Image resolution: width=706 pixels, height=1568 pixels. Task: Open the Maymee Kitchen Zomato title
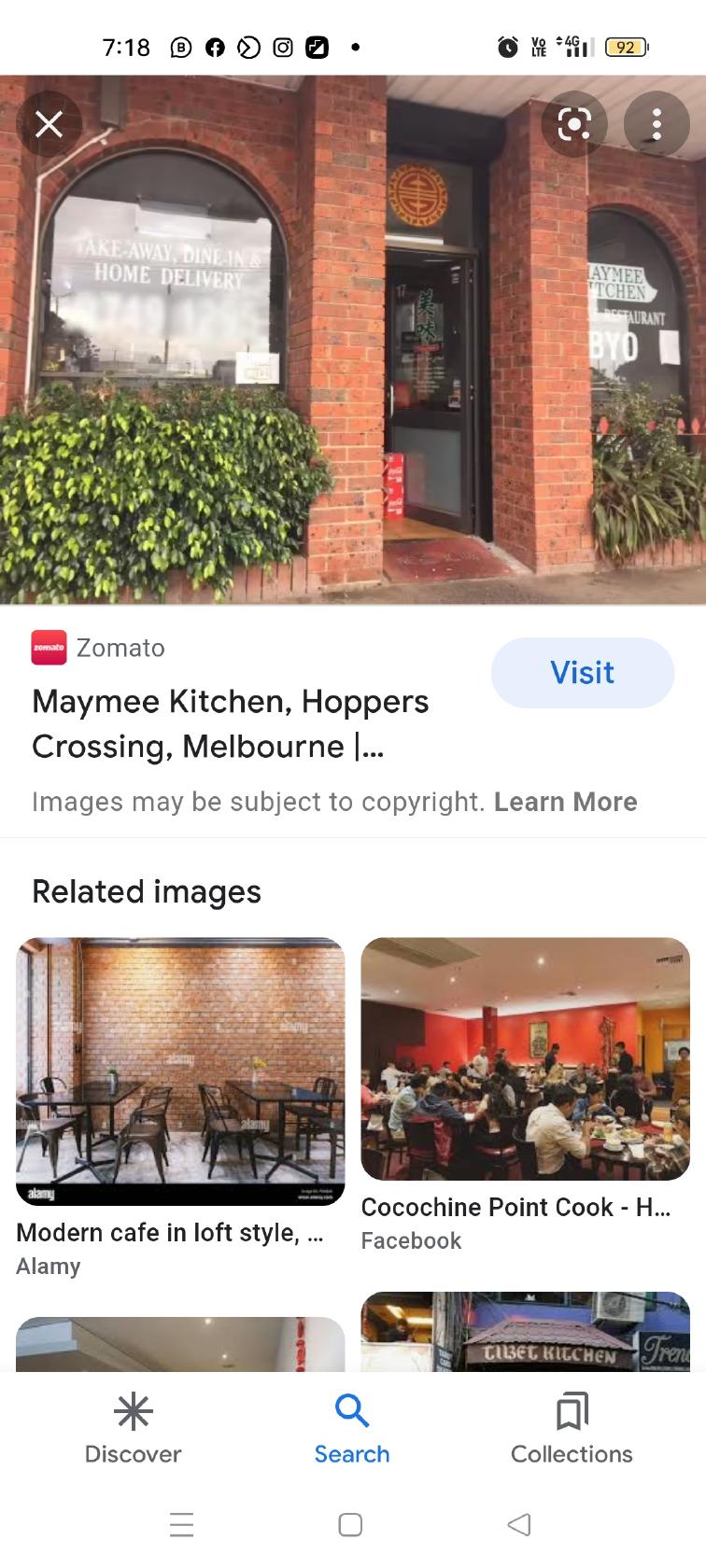[231, 723]
